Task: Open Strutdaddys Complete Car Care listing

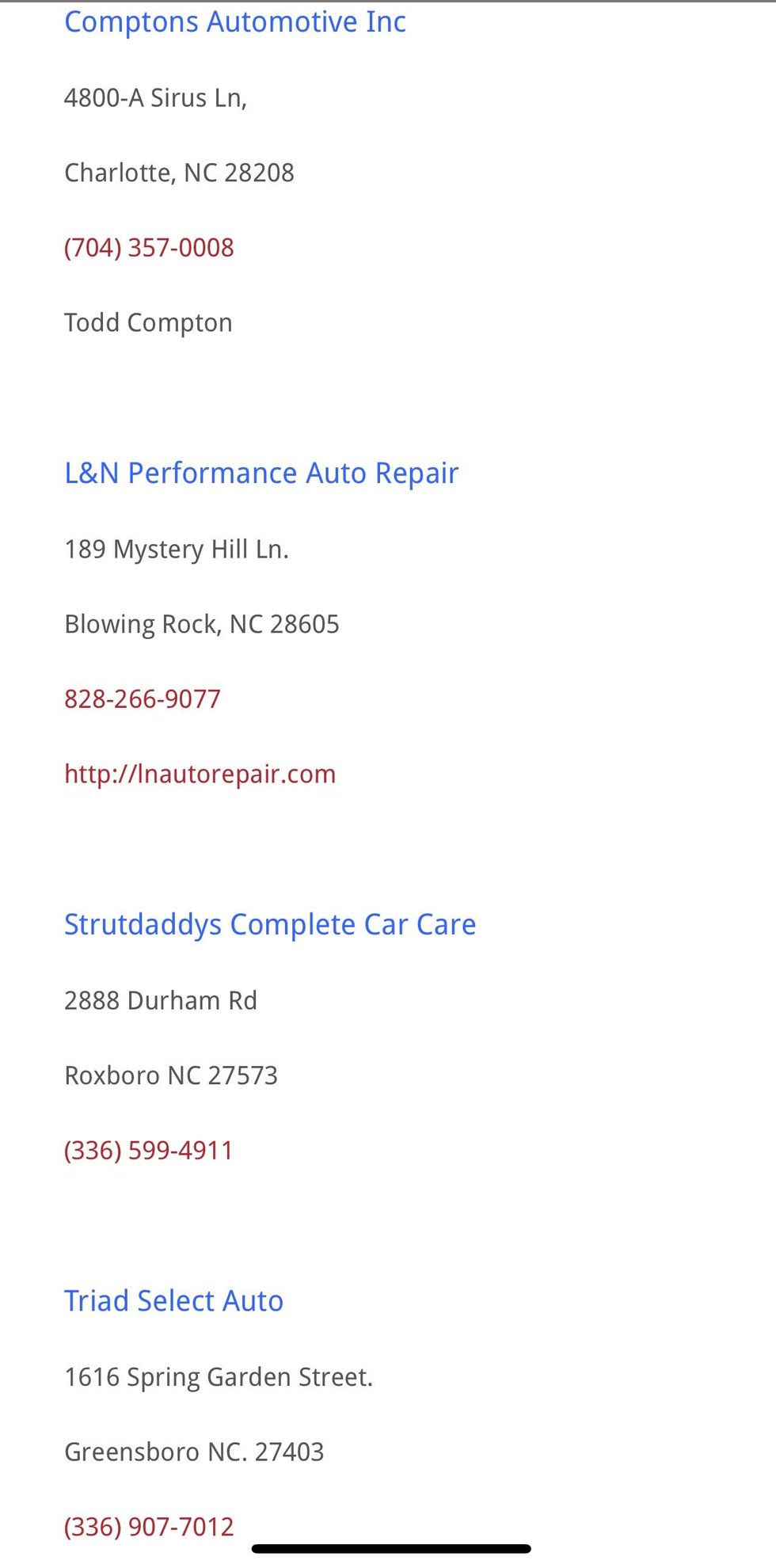Action: click(x=270, y=925)
